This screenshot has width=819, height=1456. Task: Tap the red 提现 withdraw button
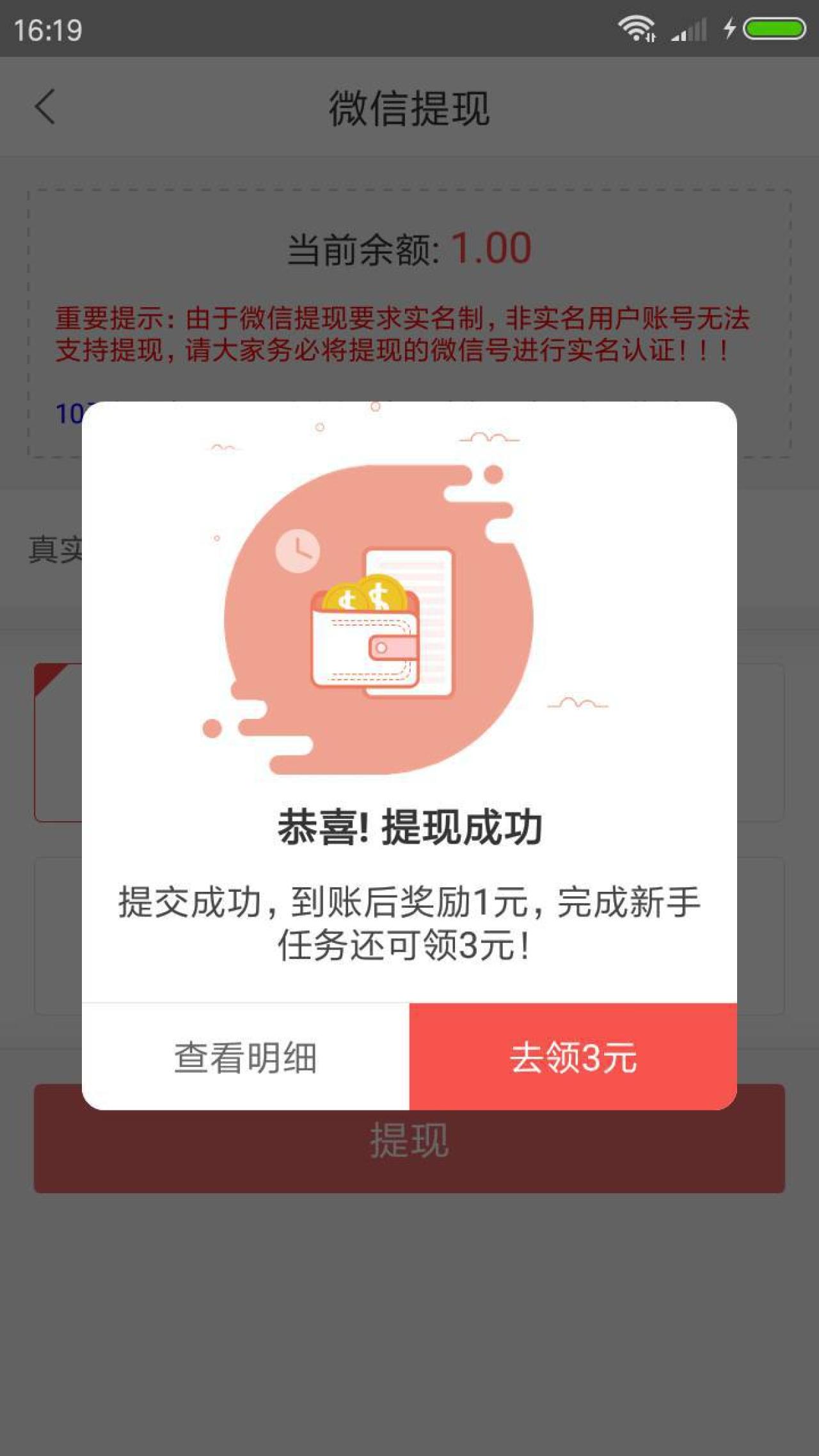(409, 1153)
